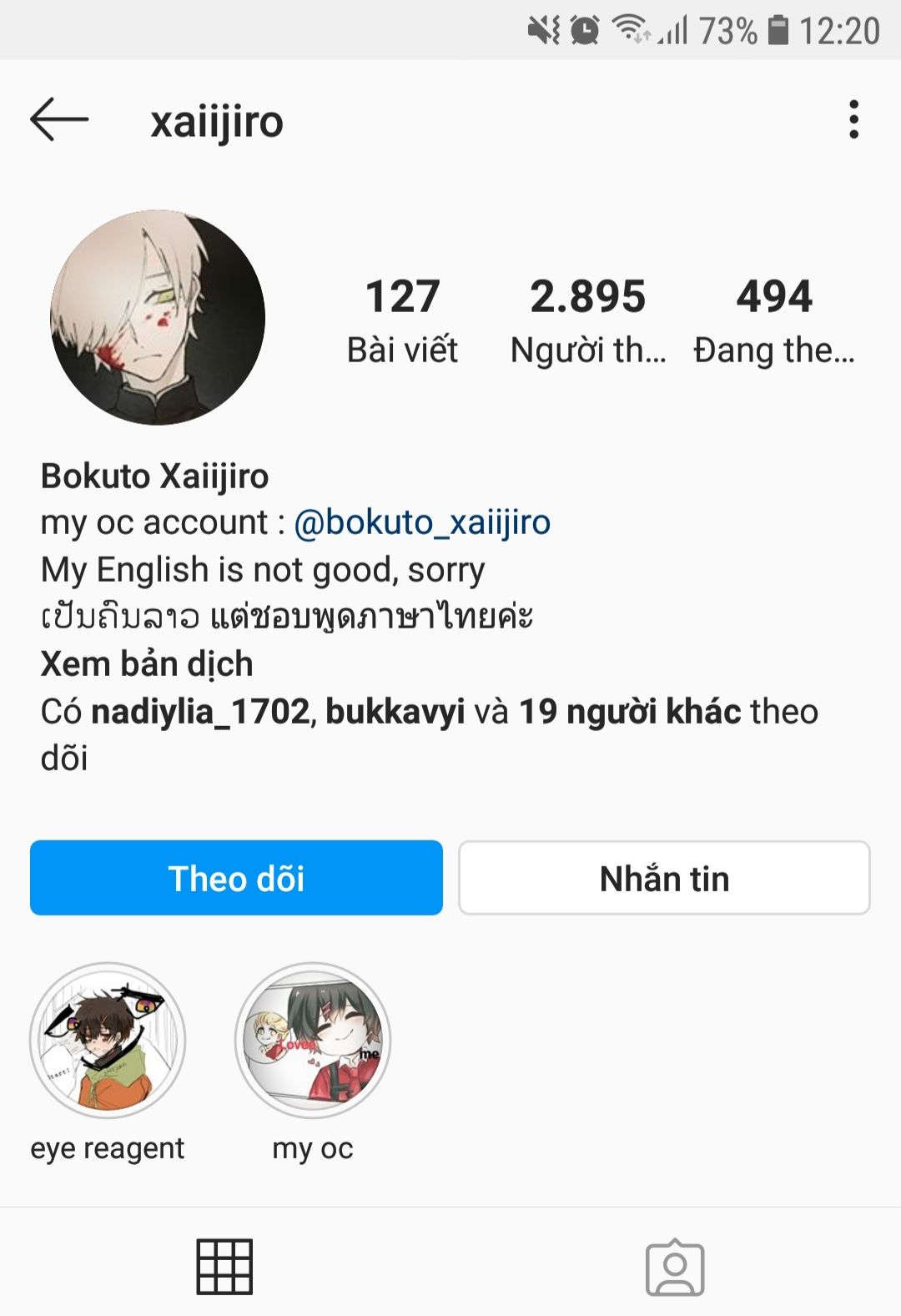Open the eye reagent story highlight
Screen dimensions: 901x1316
[x=108, y=1041]
